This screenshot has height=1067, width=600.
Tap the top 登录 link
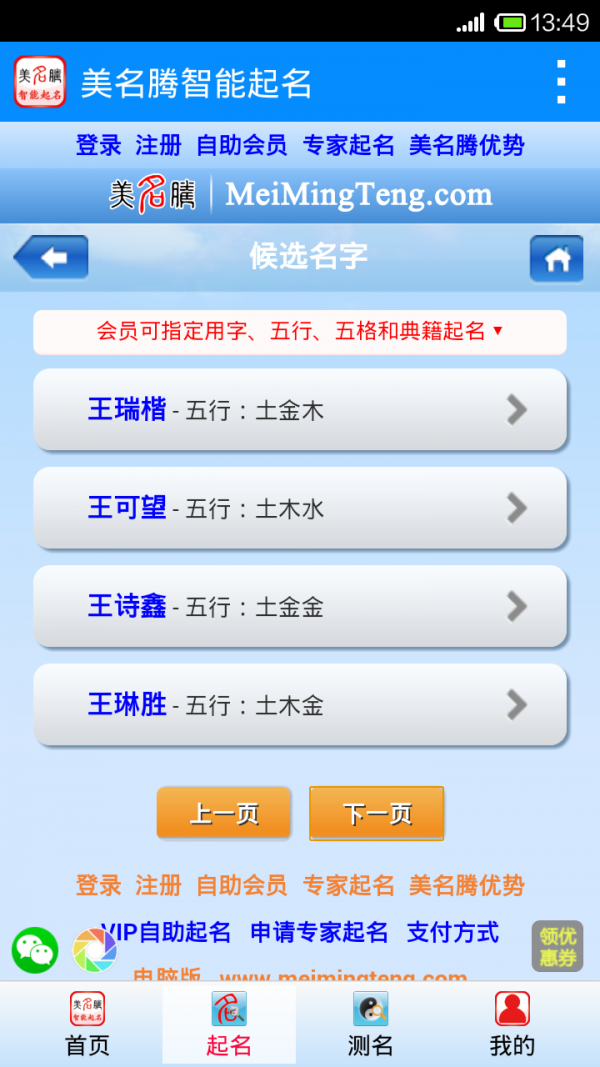[98, 146]
